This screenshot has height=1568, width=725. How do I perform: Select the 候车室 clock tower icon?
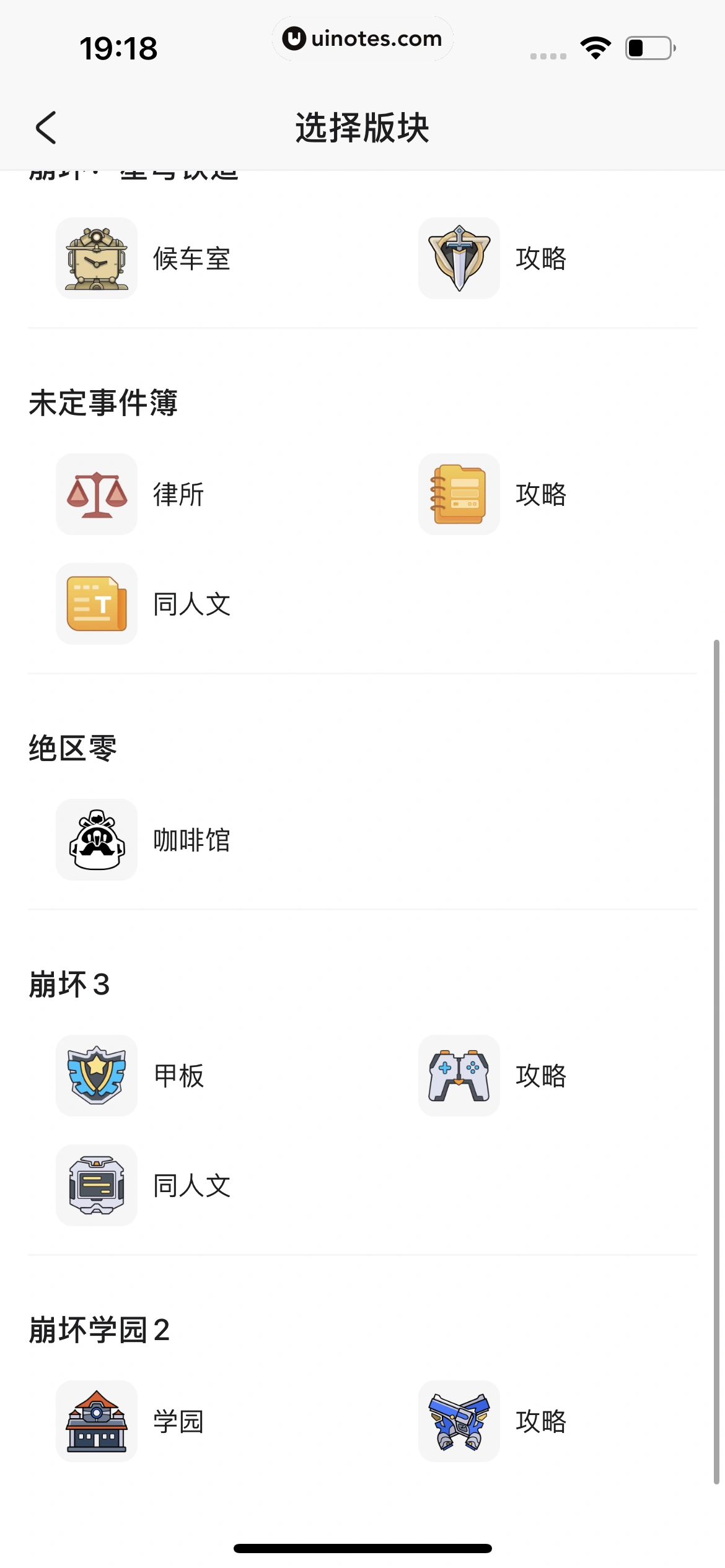pos(96,258)
